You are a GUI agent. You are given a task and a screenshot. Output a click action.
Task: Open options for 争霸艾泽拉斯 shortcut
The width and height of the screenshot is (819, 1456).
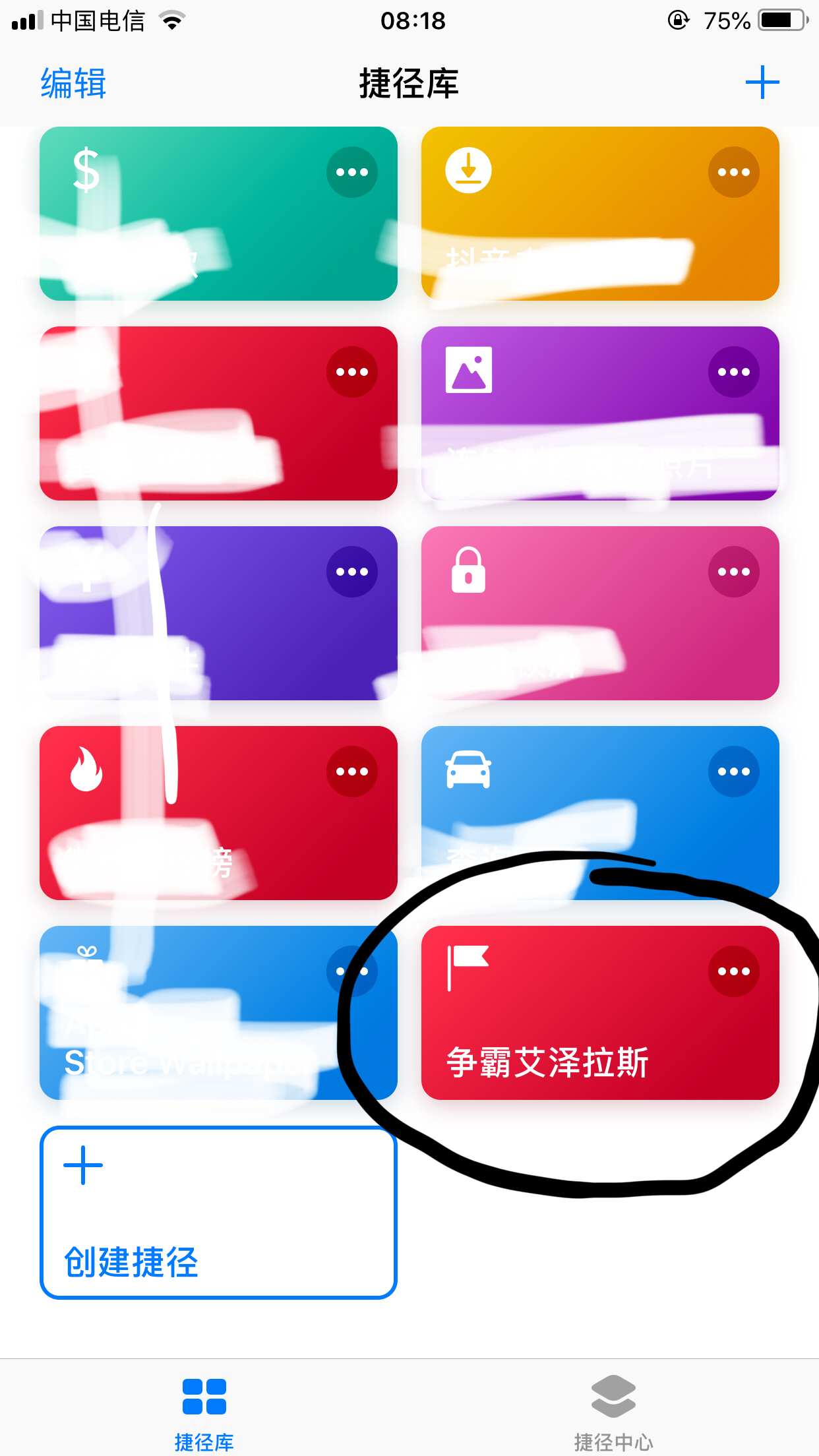(x=733, y=971)
